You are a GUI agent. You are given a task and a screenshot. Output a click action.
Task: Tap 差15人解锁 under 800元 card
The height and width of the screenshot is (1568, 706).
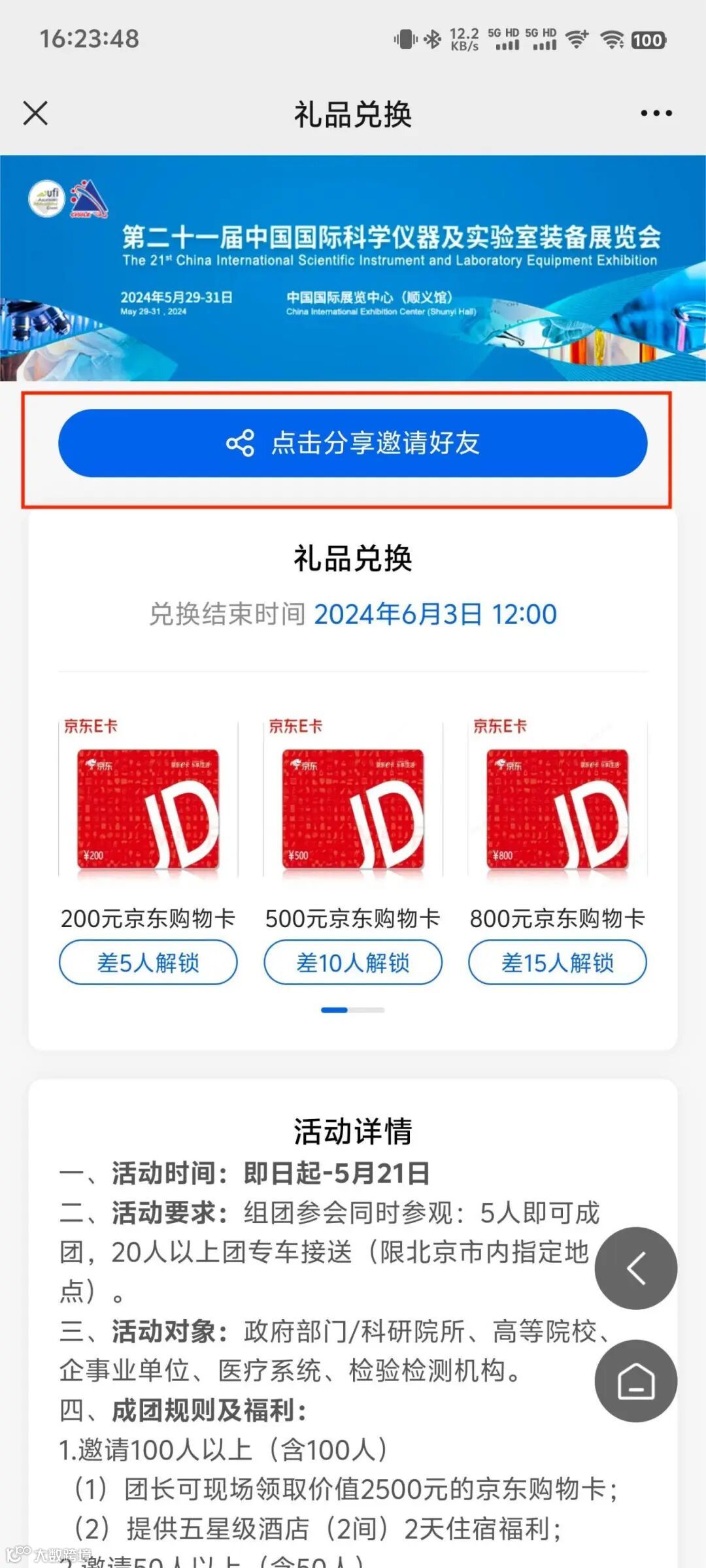558,962
